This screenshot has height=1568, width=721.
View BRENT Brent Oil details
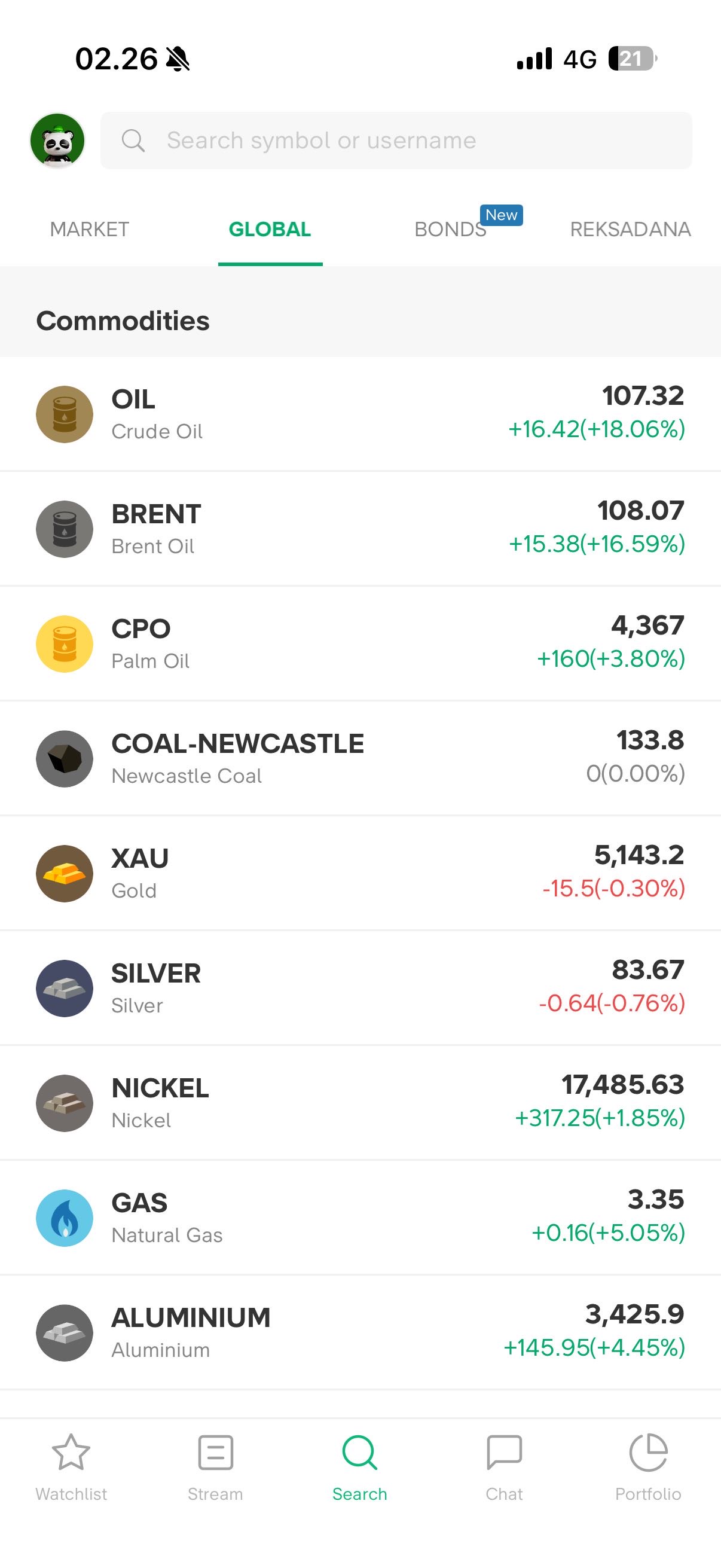[x=360, y=529]
